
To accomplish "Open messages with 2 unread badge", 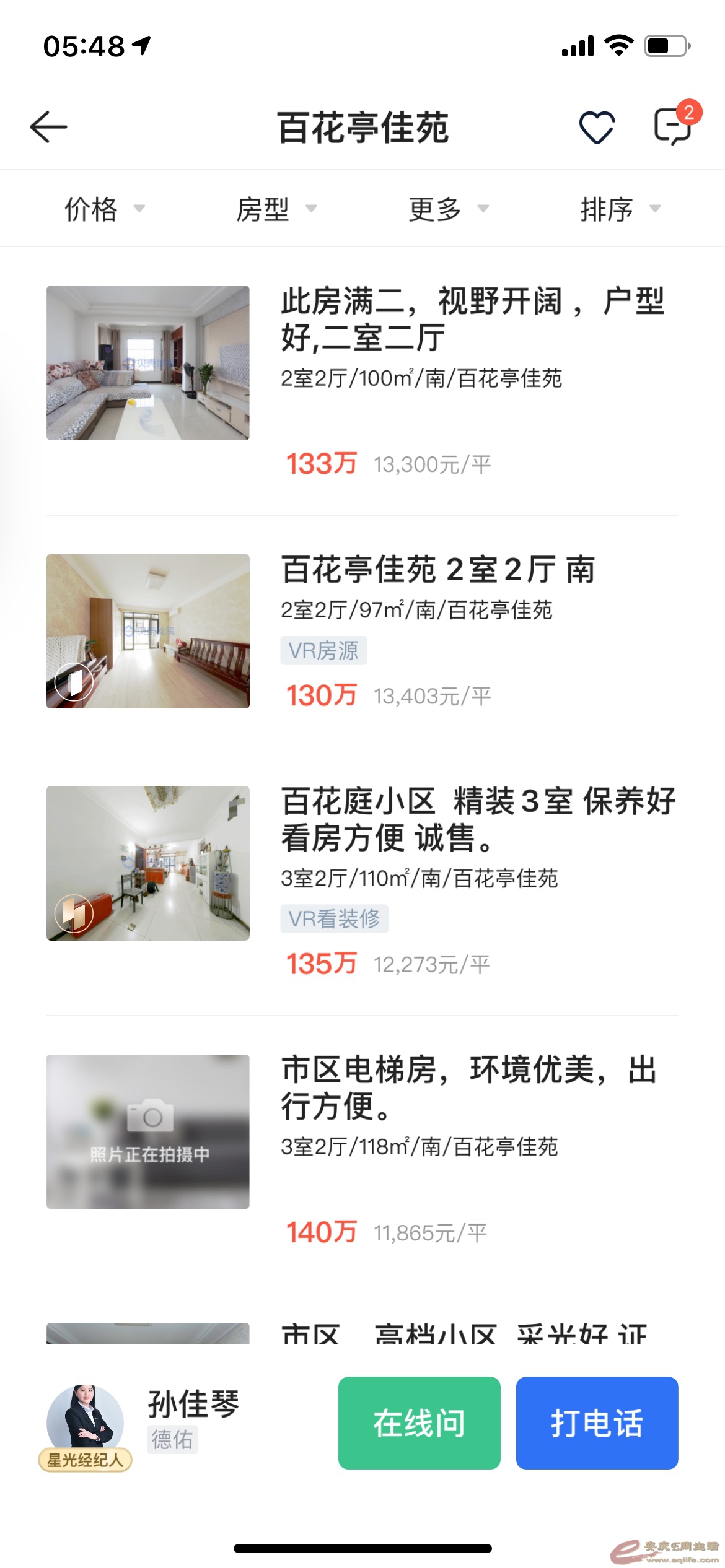I will (x=674, y=126).
